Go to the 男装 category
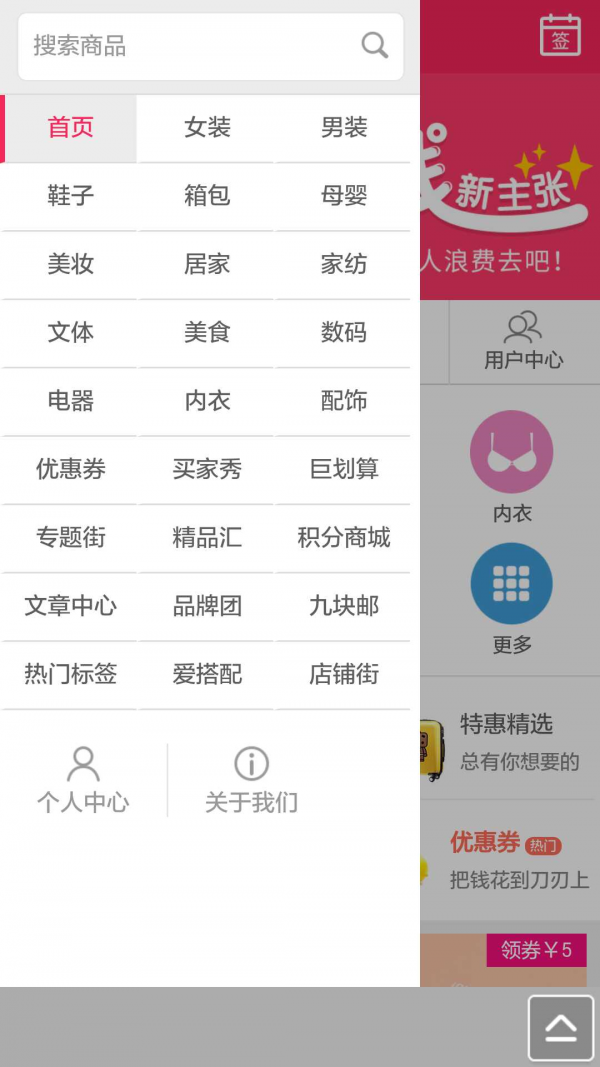The height and width of the screenshot is (1067, 600). (x=344, y=128)
